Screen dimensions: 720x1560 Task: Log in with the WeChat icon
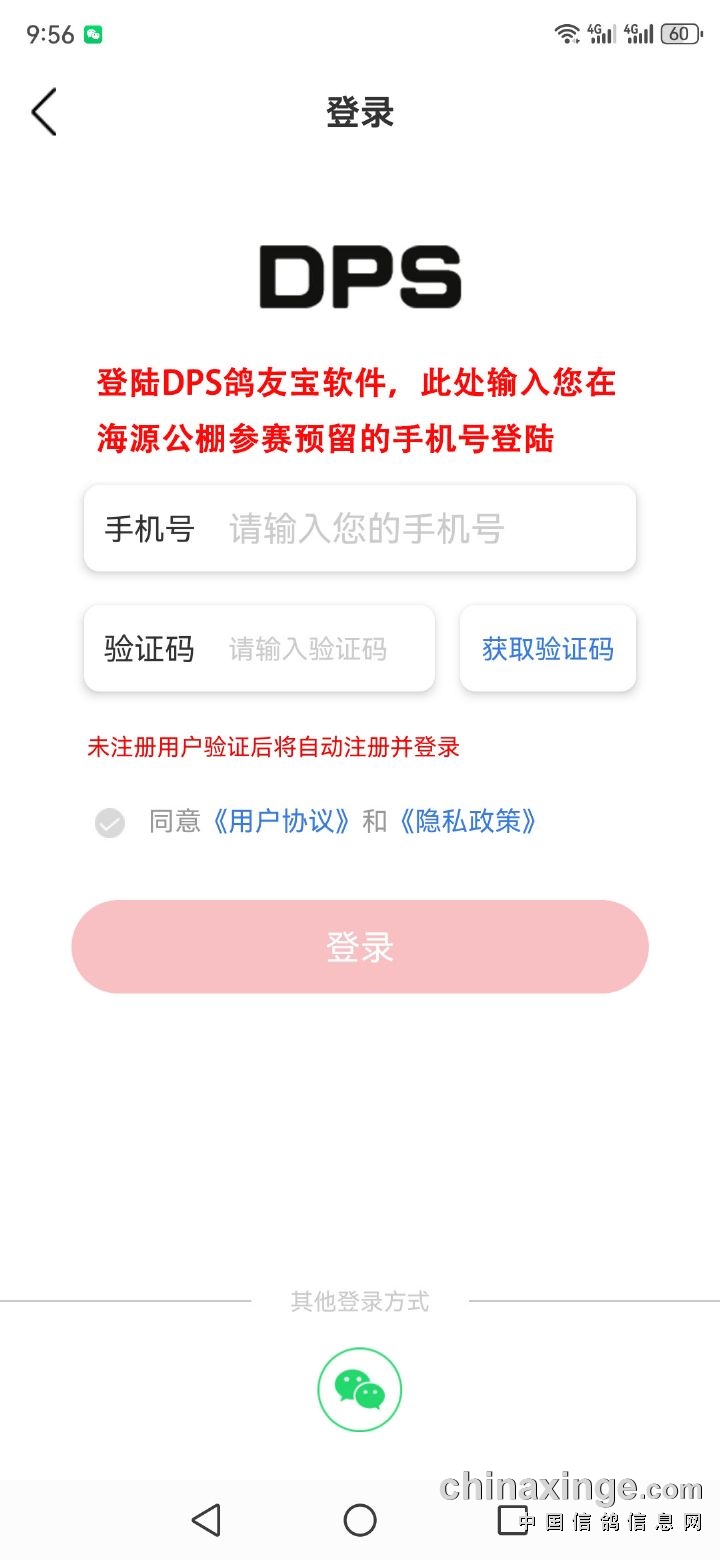360,1390
